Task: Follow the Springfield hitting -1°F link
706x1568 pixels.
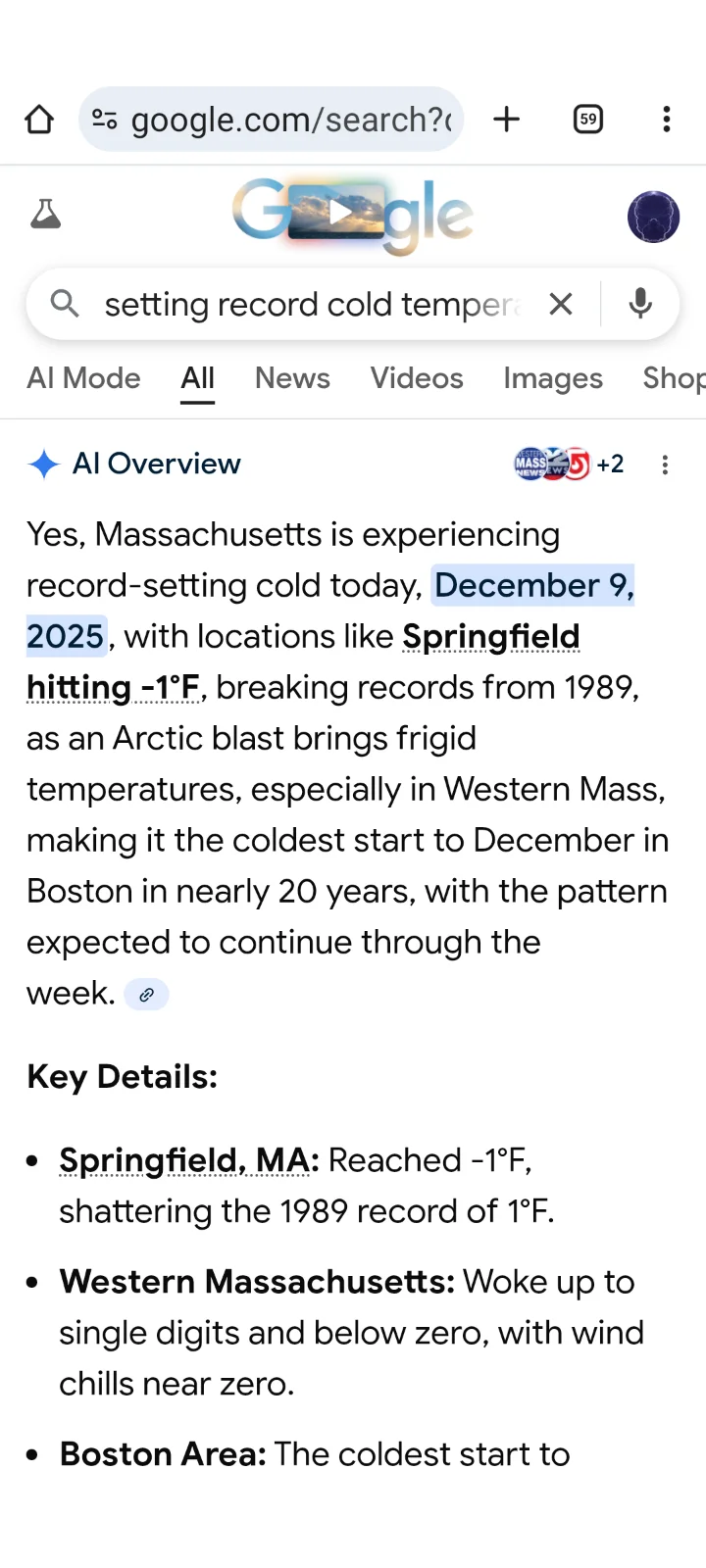Action: [x=490, y=637]
